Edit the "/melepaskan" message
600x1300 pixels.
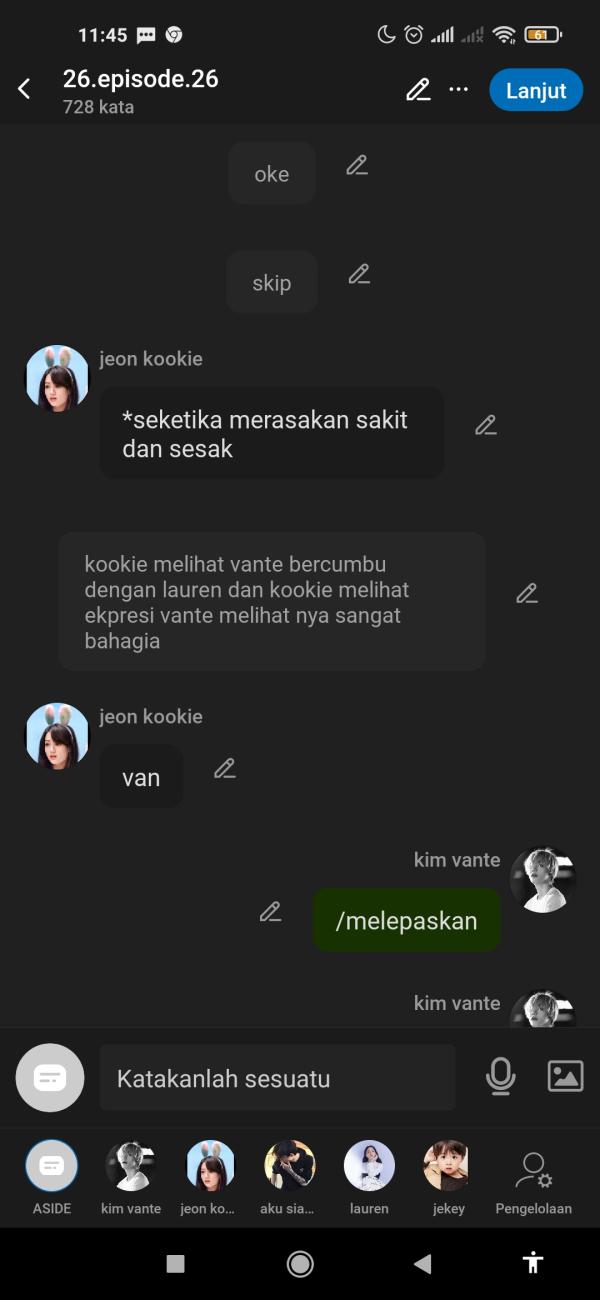(x=270, y=912)
